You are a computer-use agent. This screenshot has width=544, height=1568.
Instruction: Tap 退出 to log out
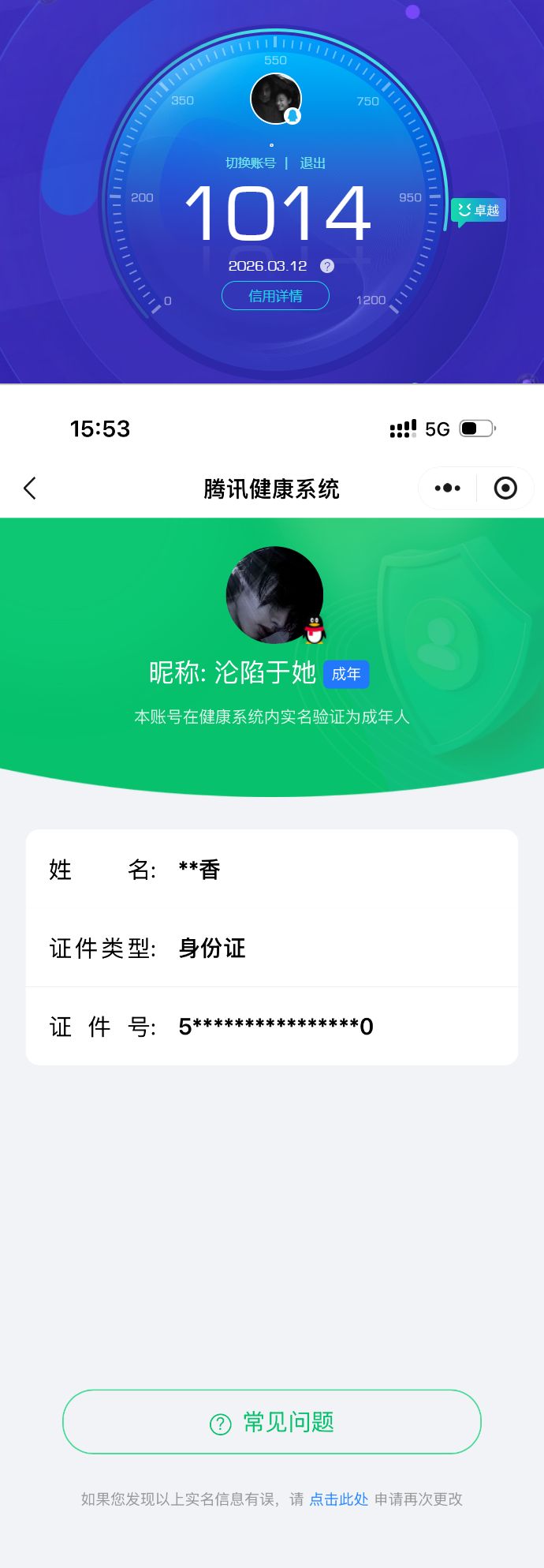312,163
